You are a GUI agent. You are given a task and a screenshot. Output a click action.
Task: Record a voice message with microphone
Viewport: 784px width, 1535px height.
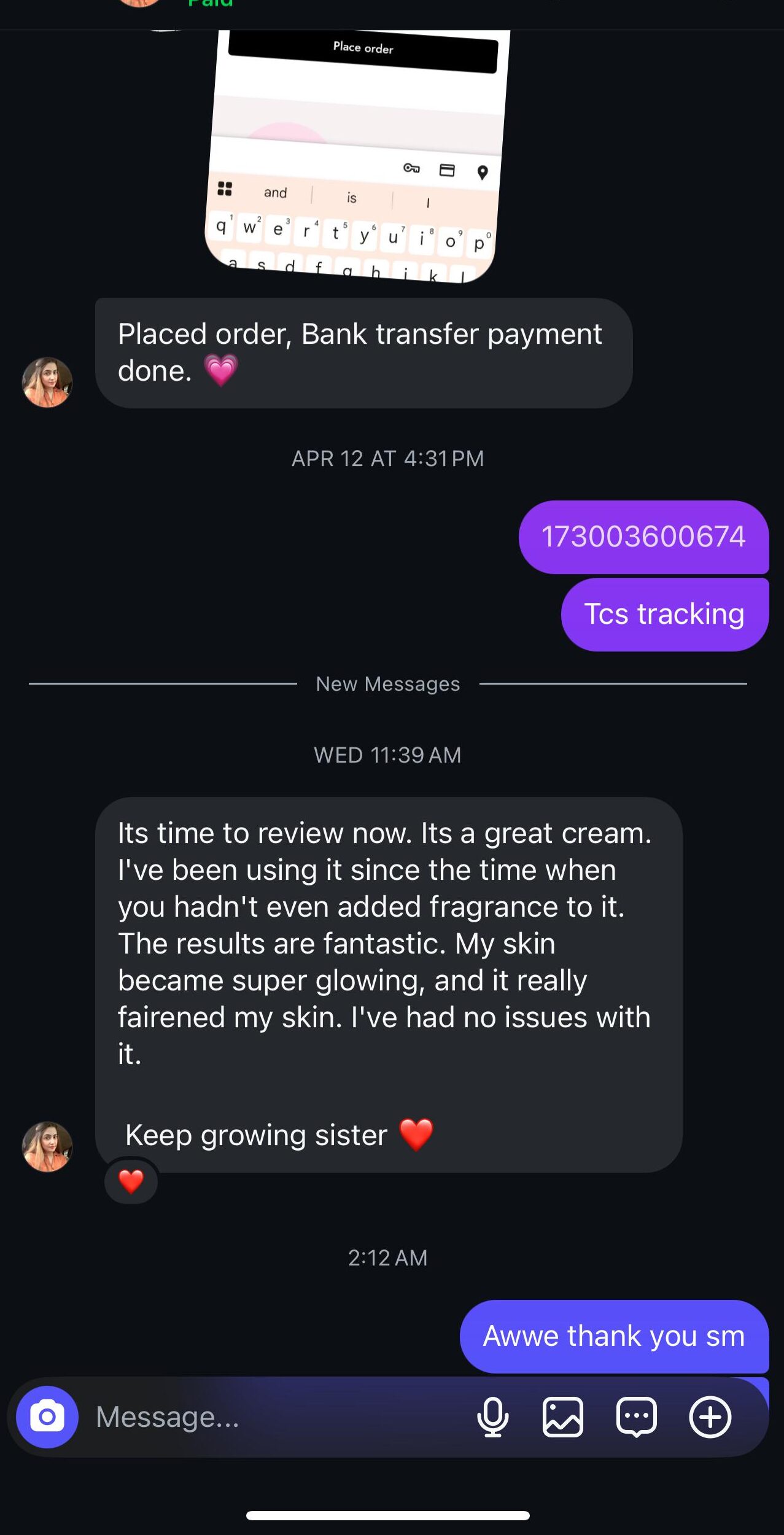coord(492,1417)
